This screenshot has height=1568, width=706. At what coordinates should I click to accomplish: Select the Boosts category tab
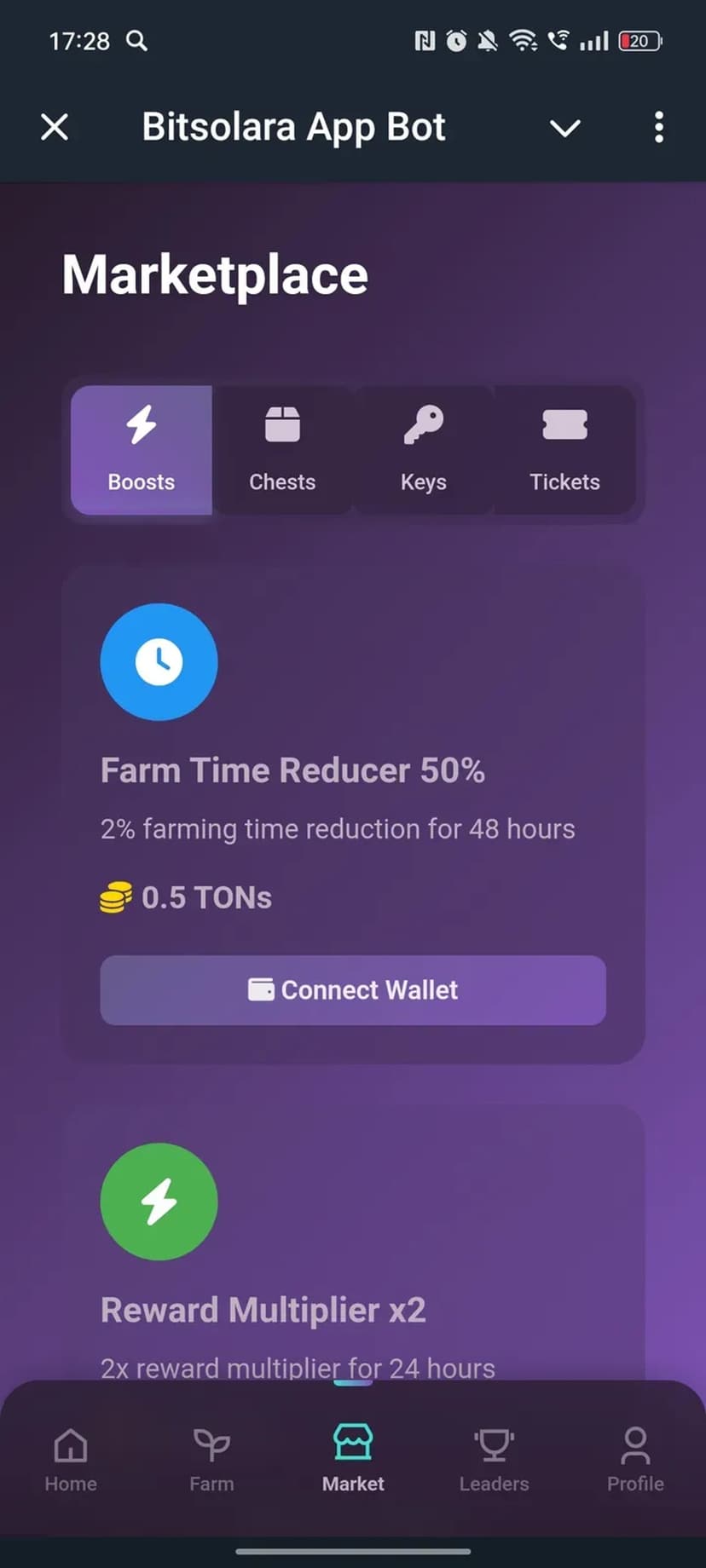coord(142,450)
